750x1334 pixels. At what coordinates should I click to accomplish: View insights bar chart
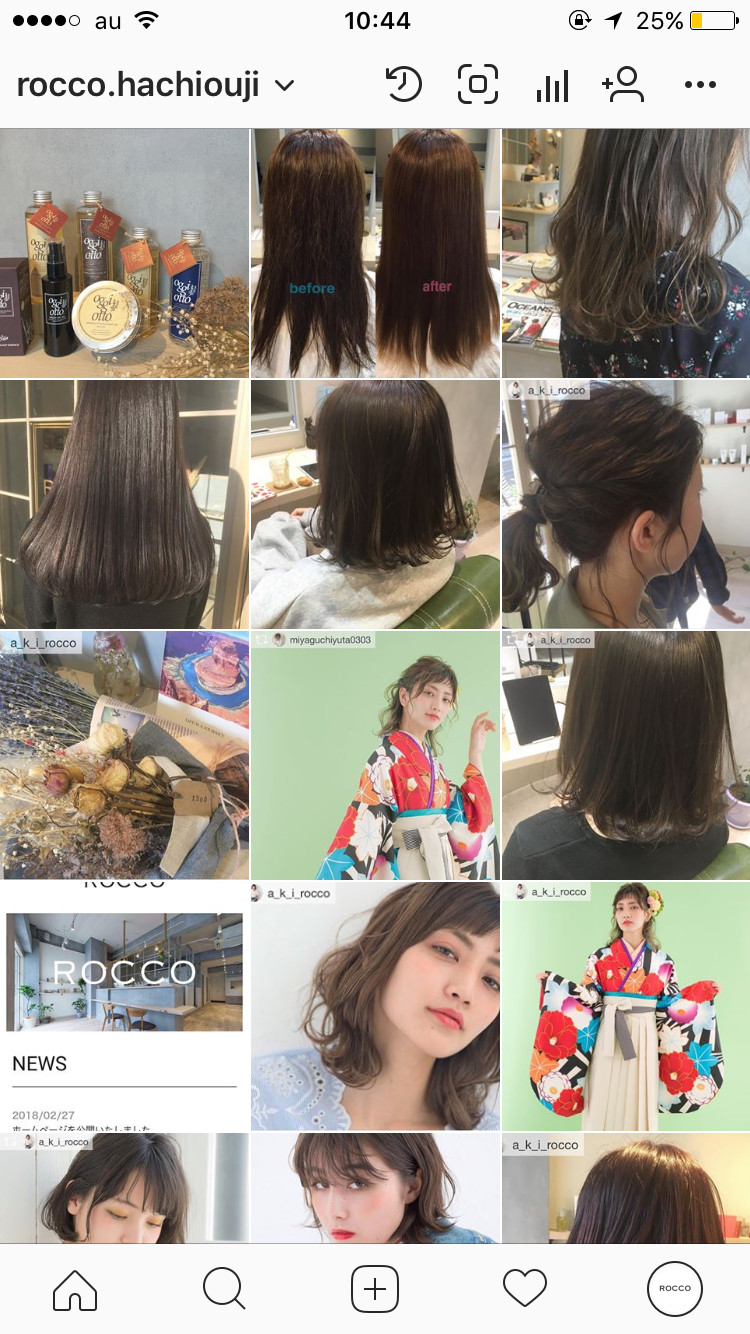point(552,86)
